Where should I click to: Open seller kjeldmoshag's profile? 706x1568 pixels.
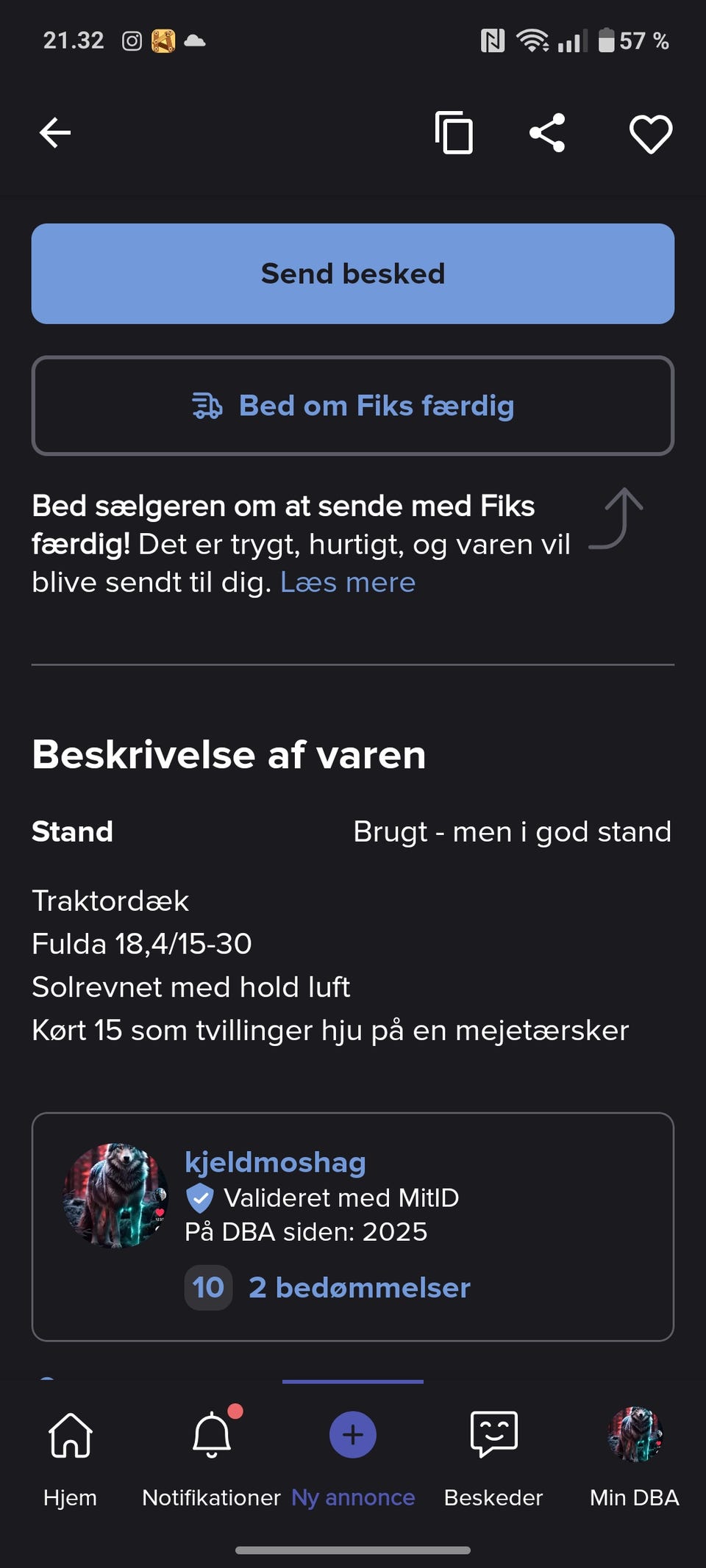pos(275,1162)
